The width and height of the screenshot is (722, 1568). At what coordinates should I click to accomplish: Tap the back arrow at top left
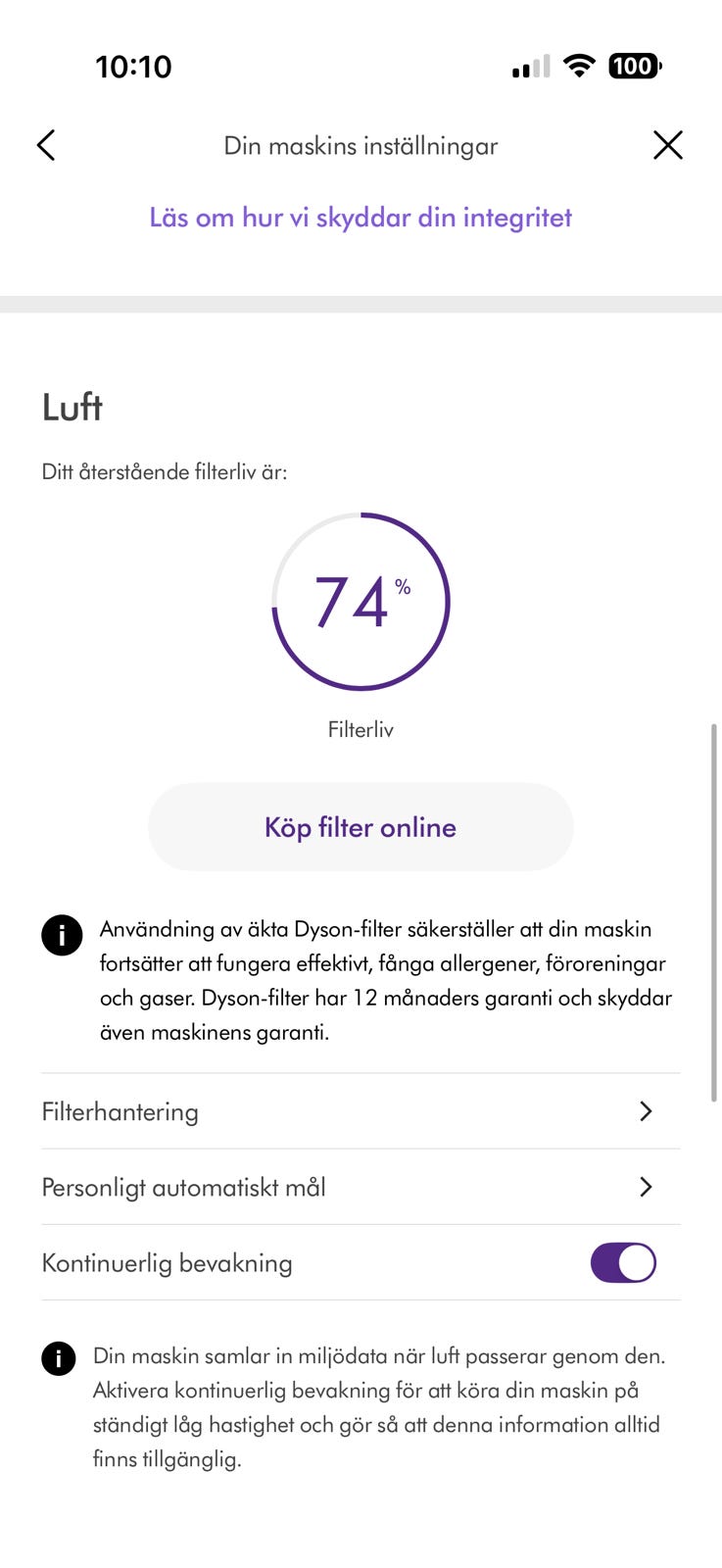[46, 144]
